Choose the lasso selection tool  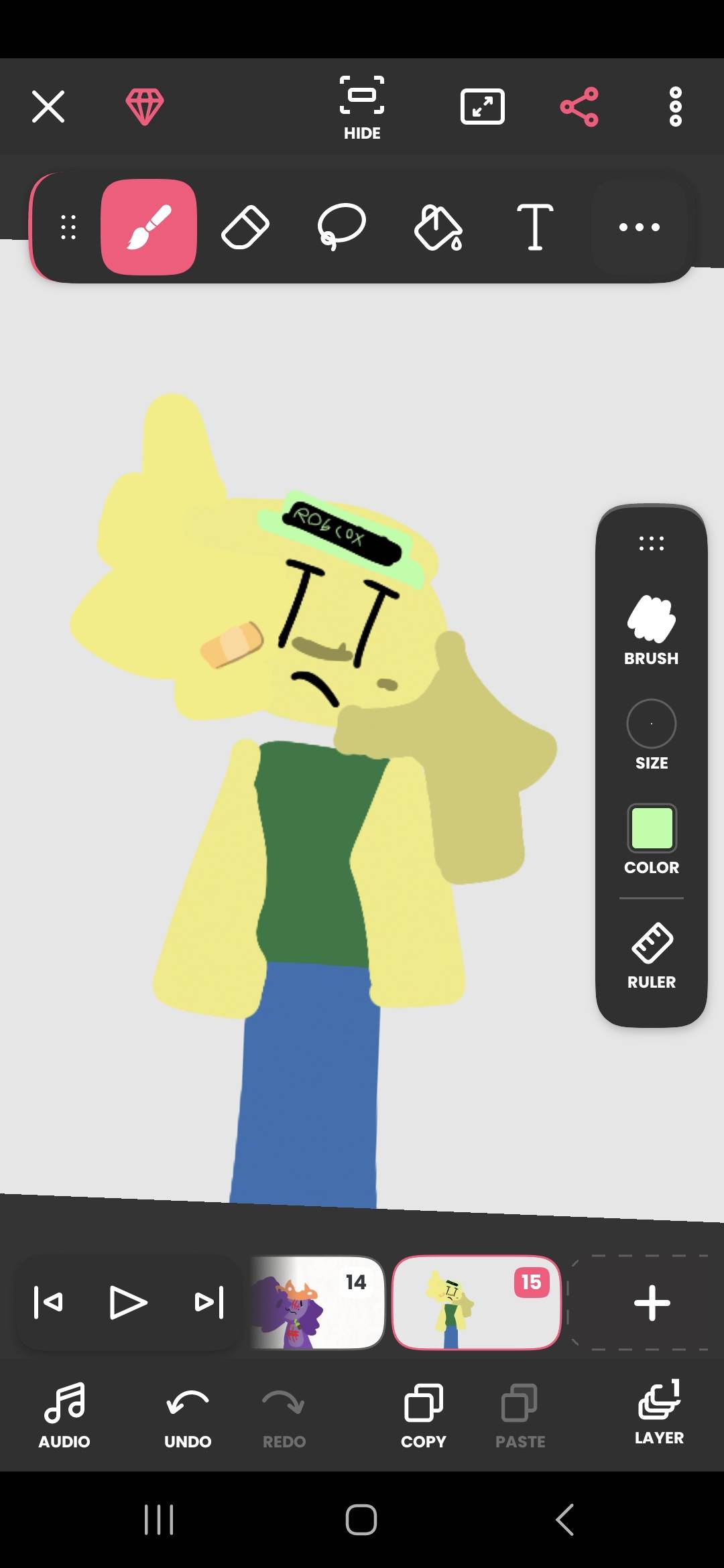click(341, 227)
